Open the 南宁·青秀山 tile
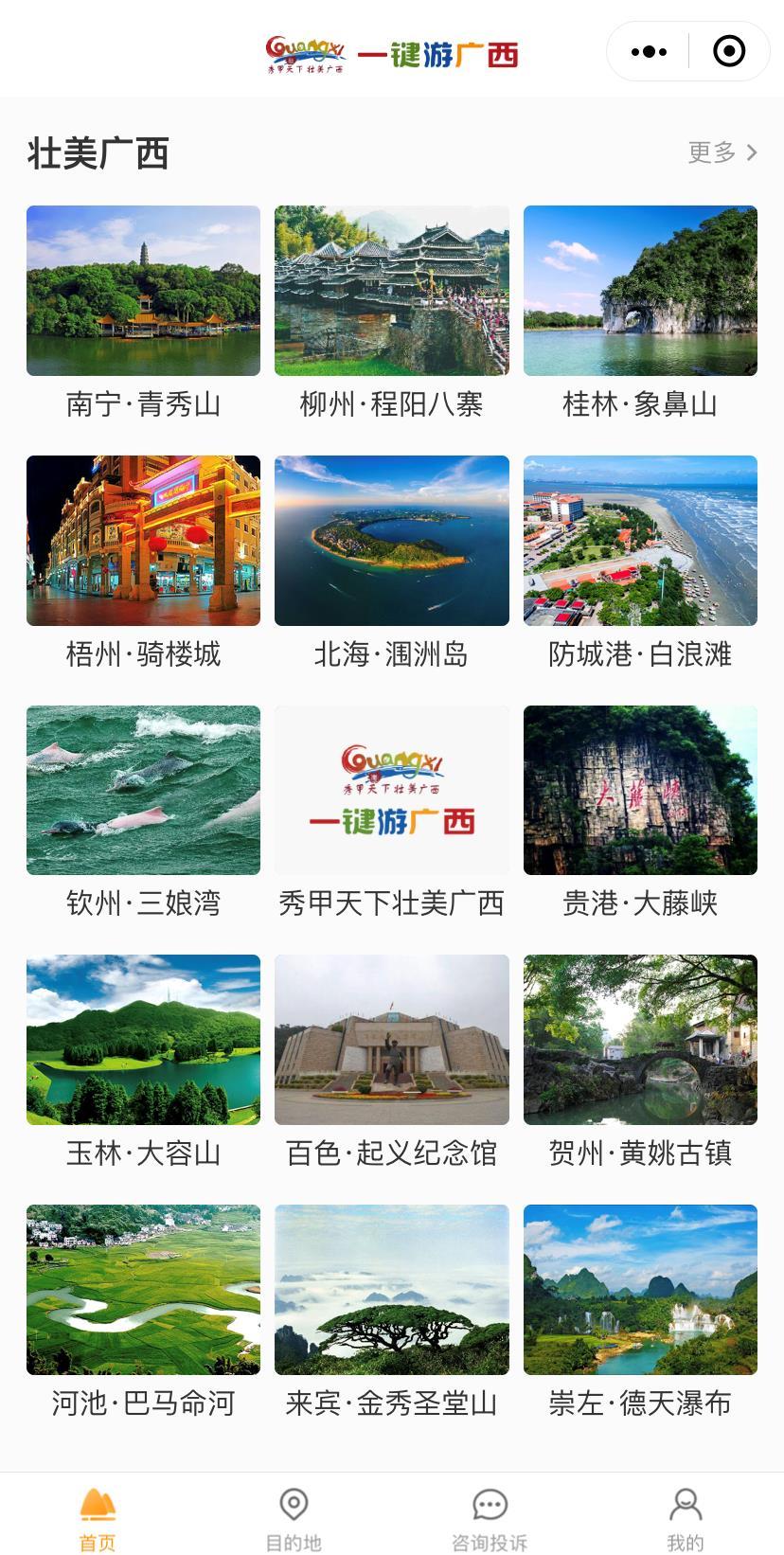 click(x=143, y=291)
